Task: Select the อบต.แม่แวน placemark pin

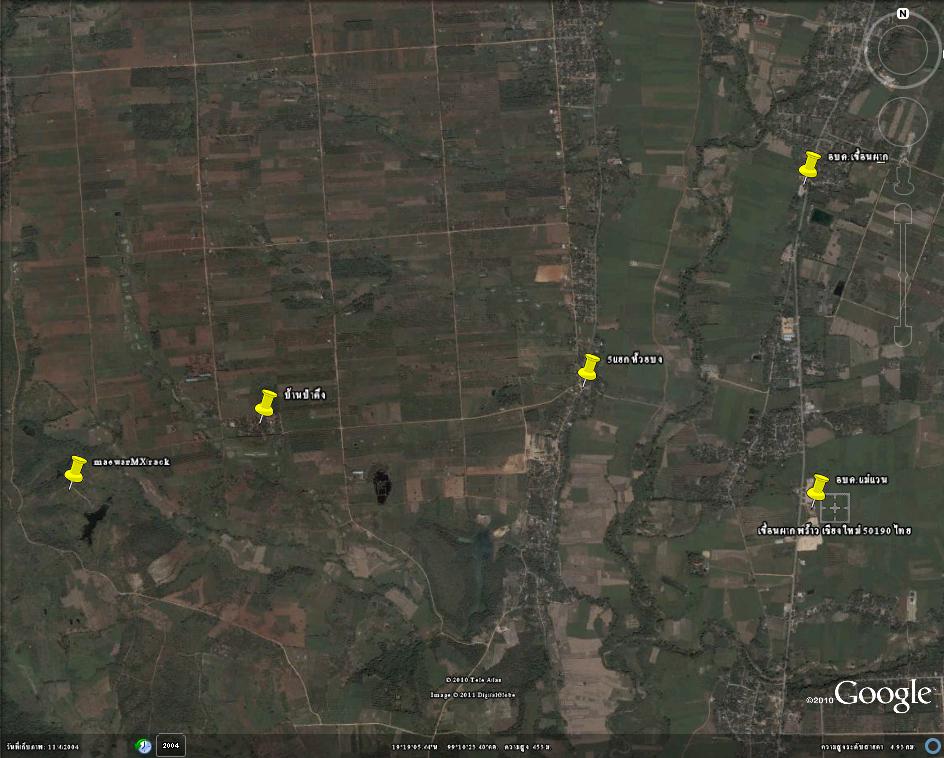Action: (818, 486)
